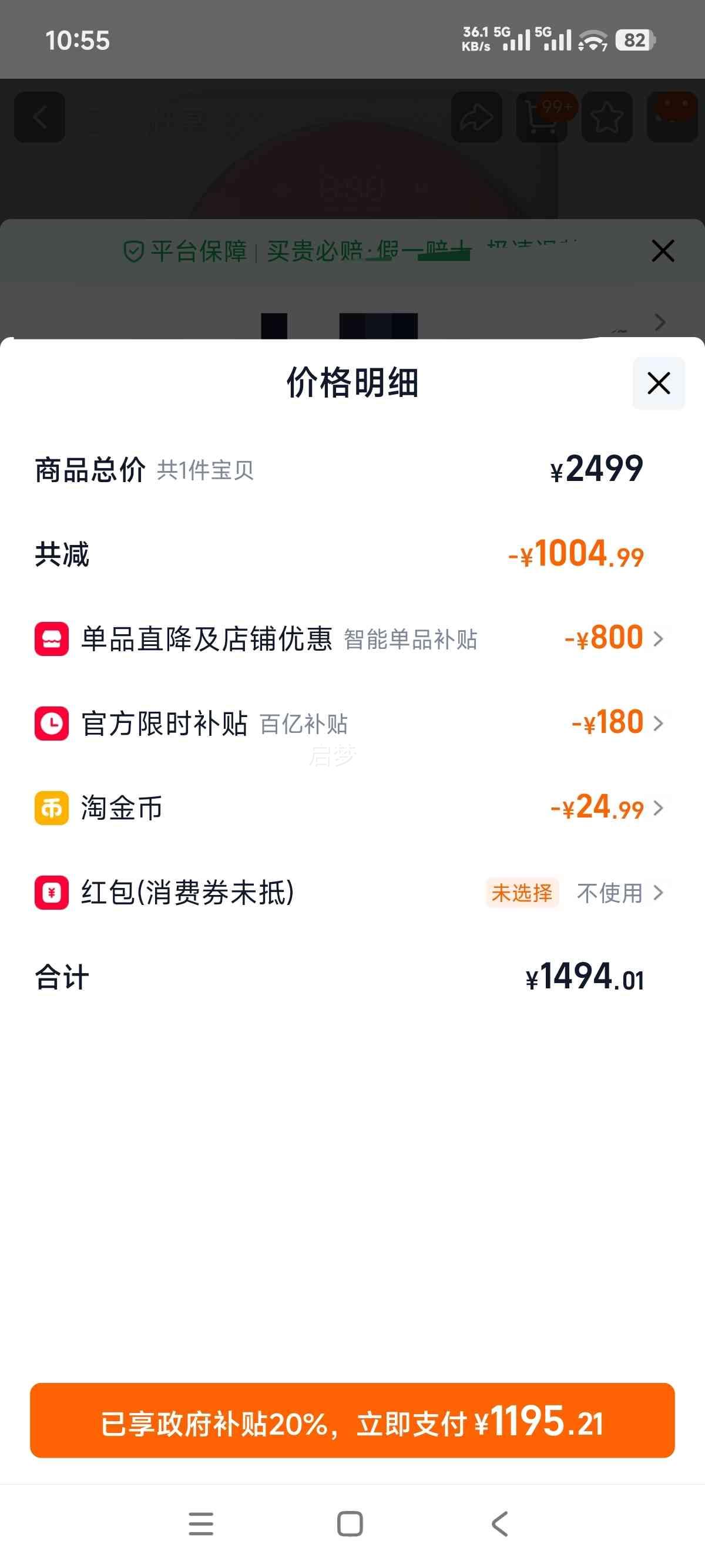Viewport: 705px width, 1568px height.
Task: View 价格明细 sheet title area
Action: pos(352,383)
